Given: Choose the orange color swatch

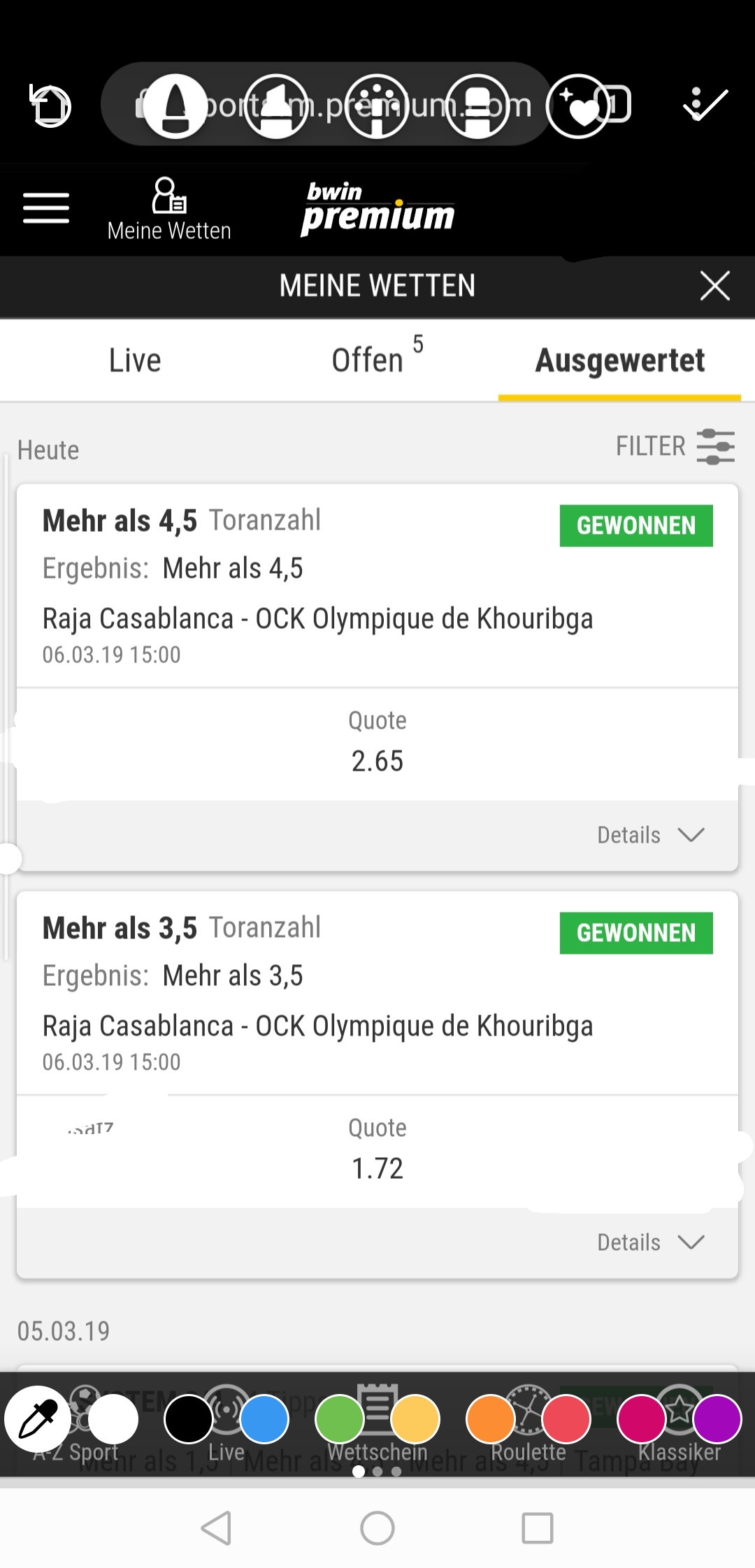Looking at the screenshot, I should coord(491,1419).
